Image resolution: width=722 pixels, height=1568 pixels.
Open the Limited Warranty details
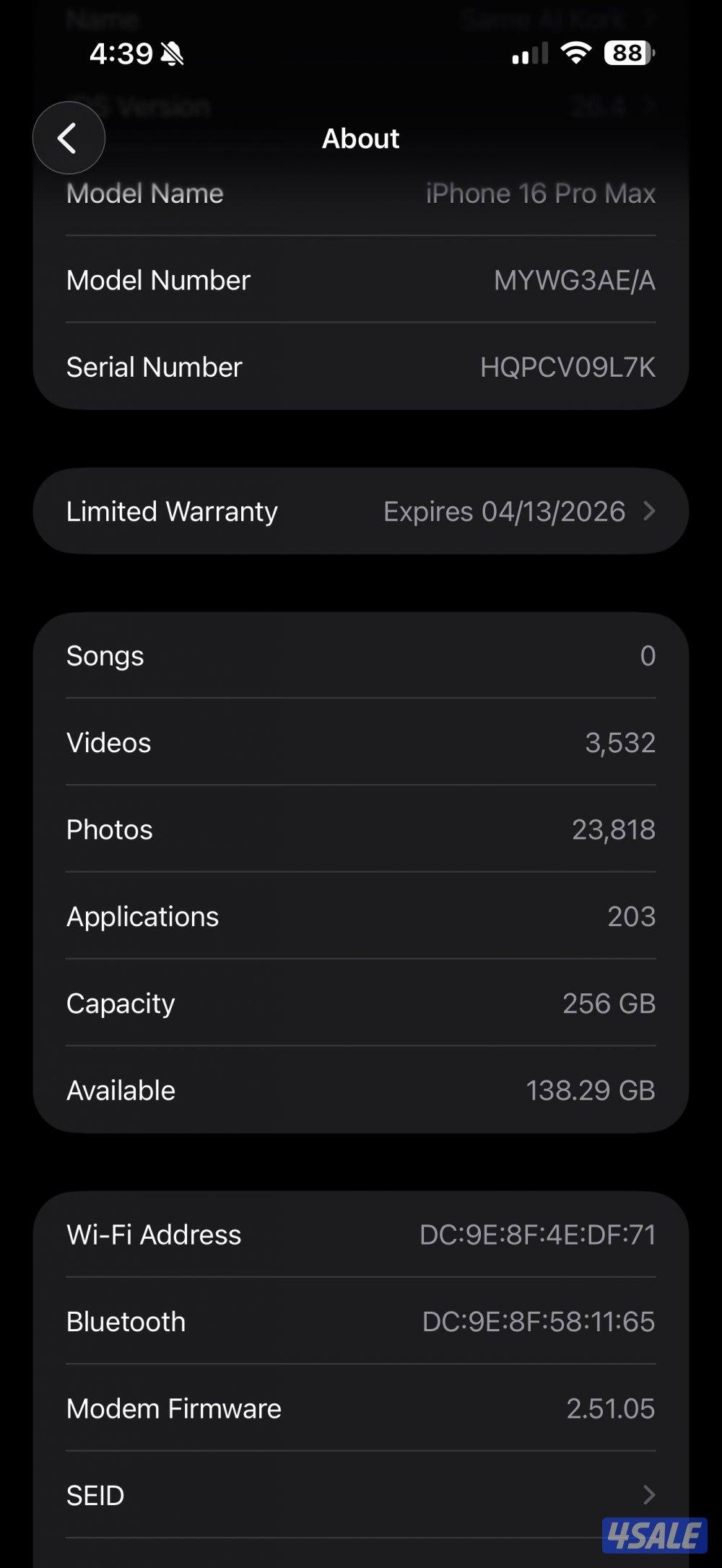(x=361, y=510)
